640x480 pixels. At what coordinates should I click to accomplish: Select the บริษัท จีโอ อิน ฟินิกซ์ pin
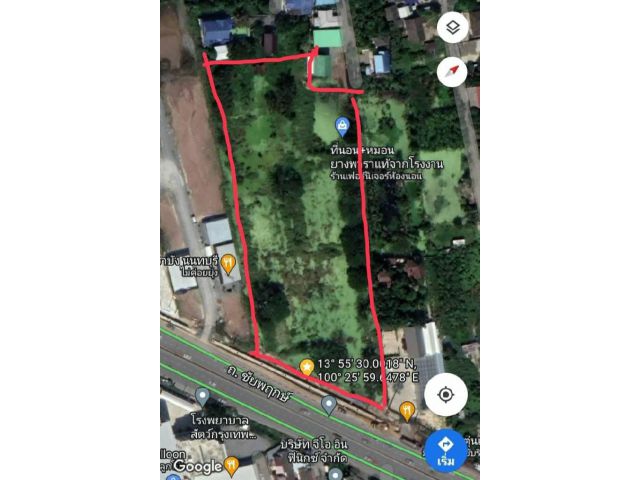[328, 405]
